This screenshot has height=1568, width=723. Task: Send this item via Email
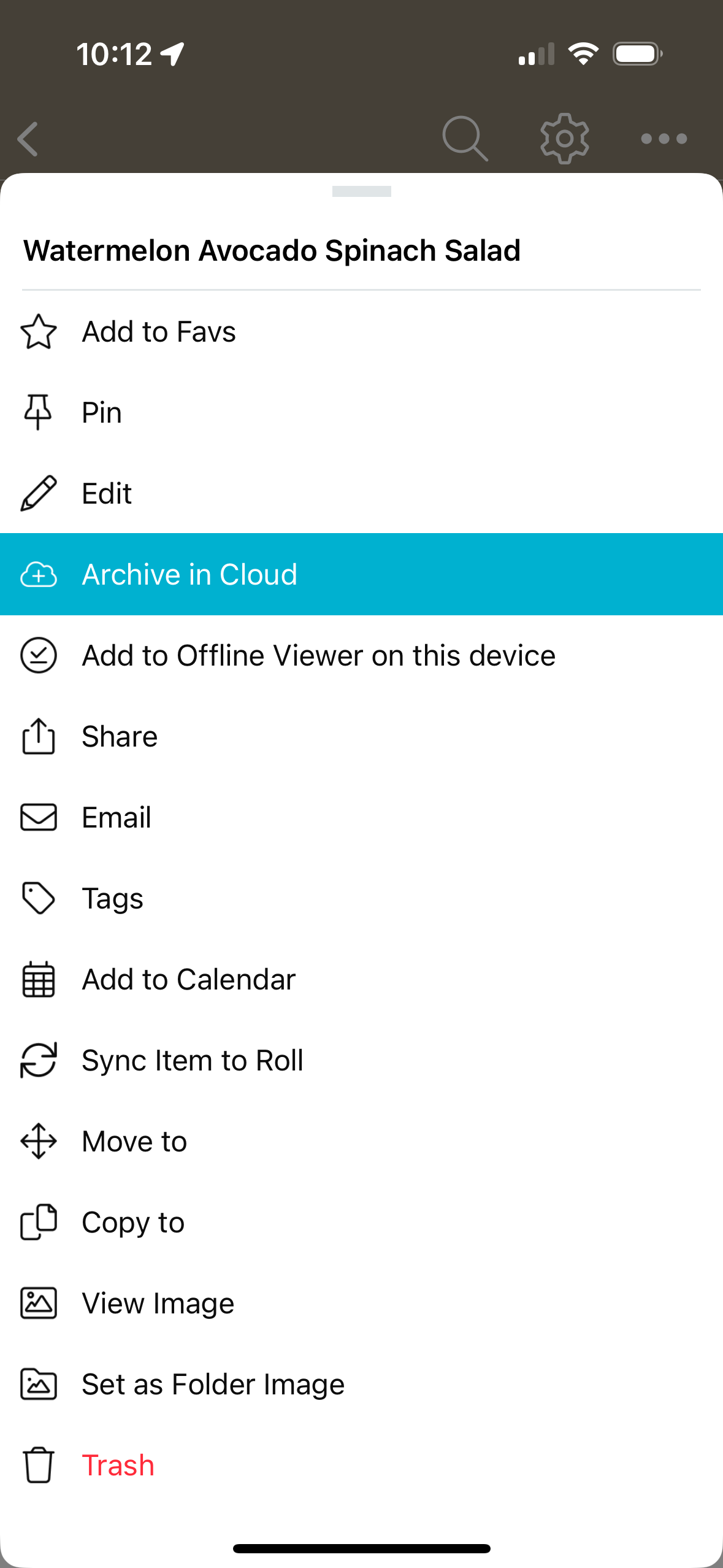[x=361, y=818]
